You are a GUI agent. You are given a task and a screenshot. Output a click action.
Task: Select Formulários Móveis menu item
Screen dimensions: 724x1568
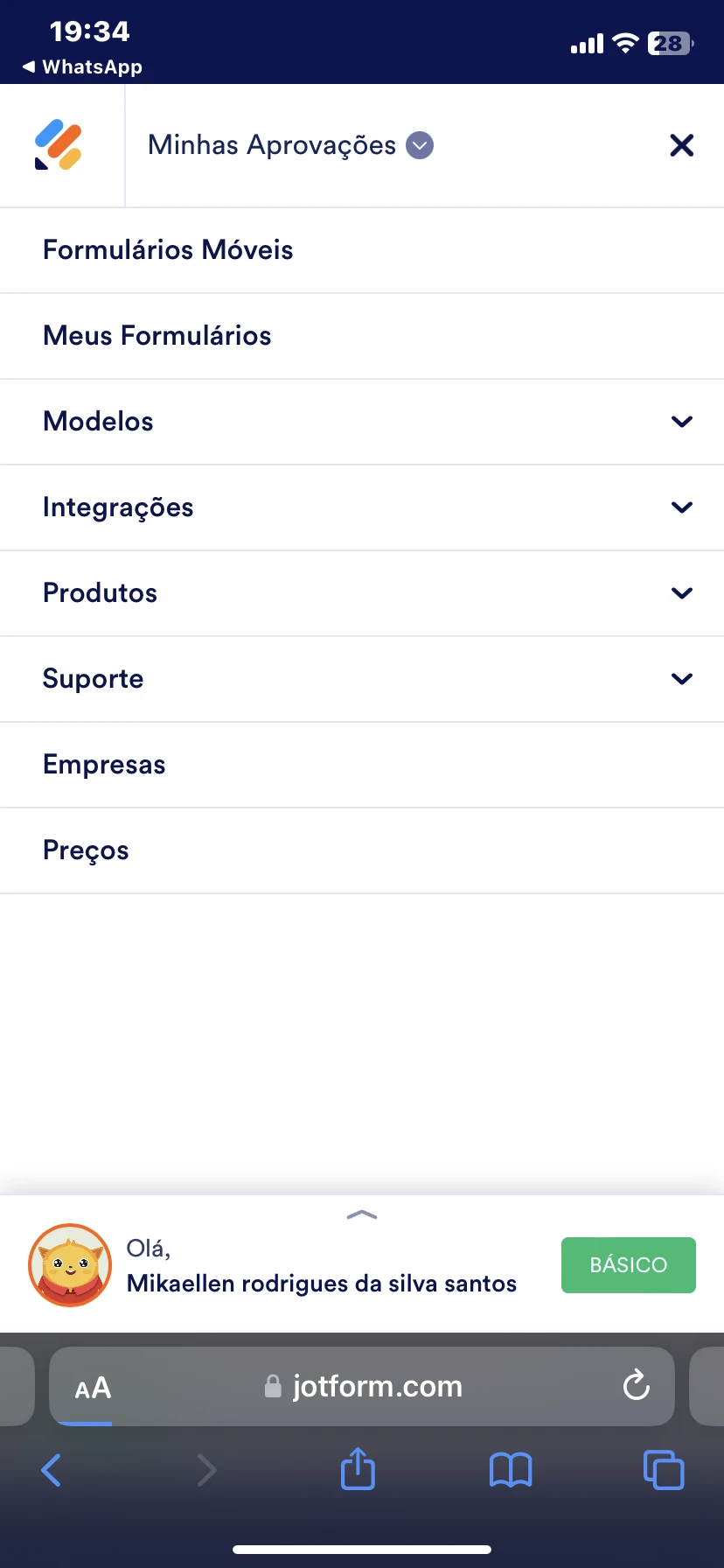pyautogui.click(x=168, y=250)
